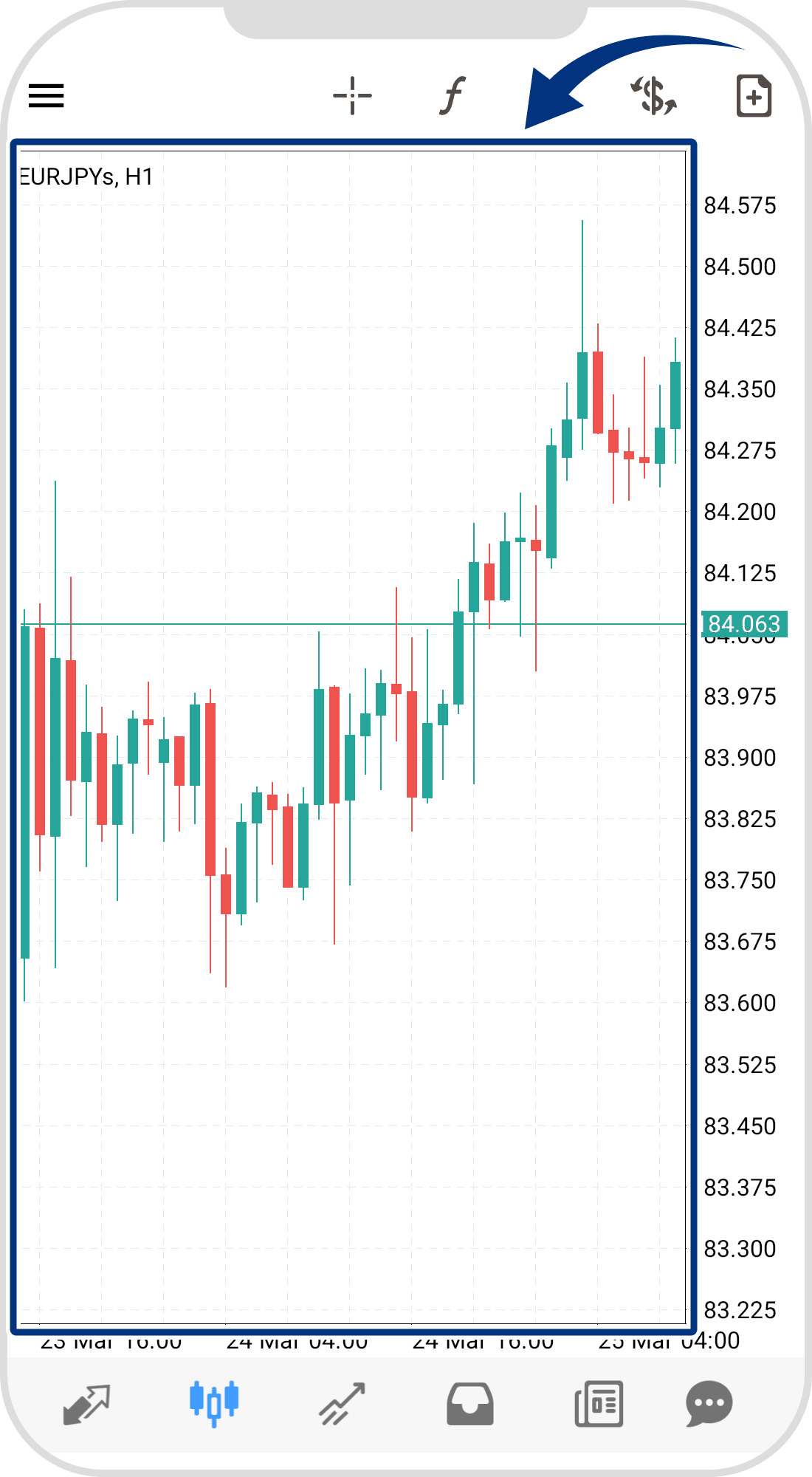
Task: View the News tab
Action: pos(599,1403)
